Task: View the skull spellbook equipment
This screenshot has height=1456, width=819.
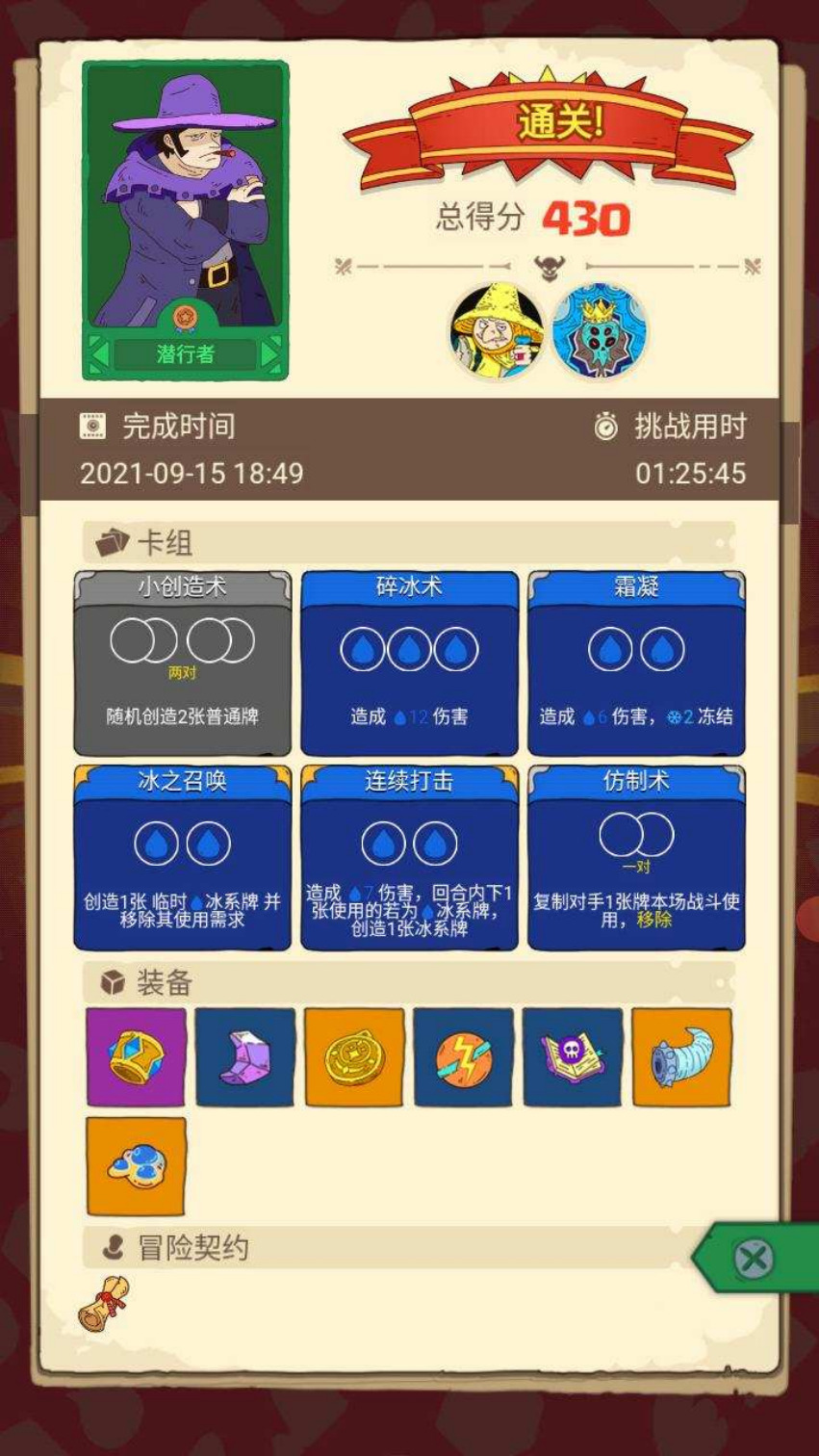Action: point(573,1057)
